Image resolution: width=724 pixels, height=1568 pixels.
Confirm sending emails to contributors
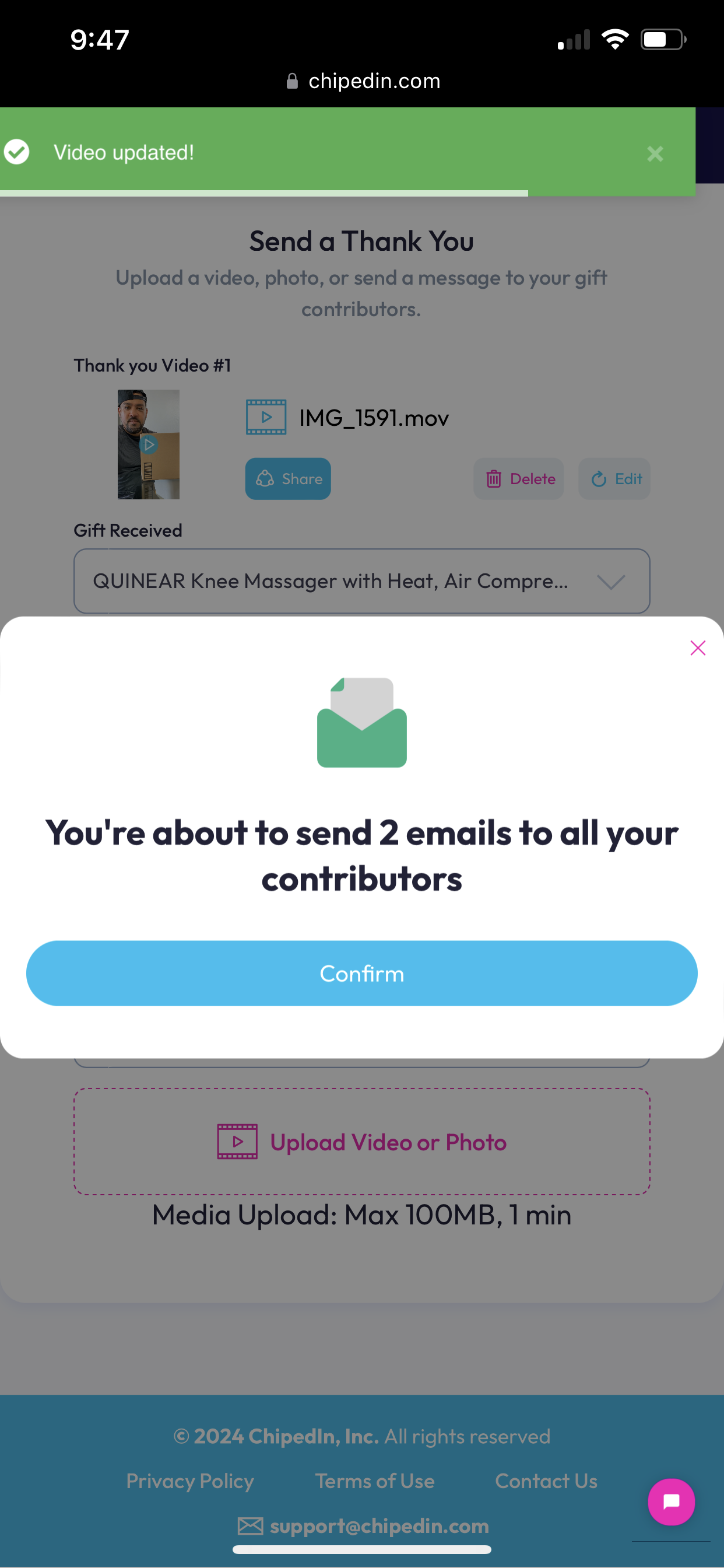[361, 972]
